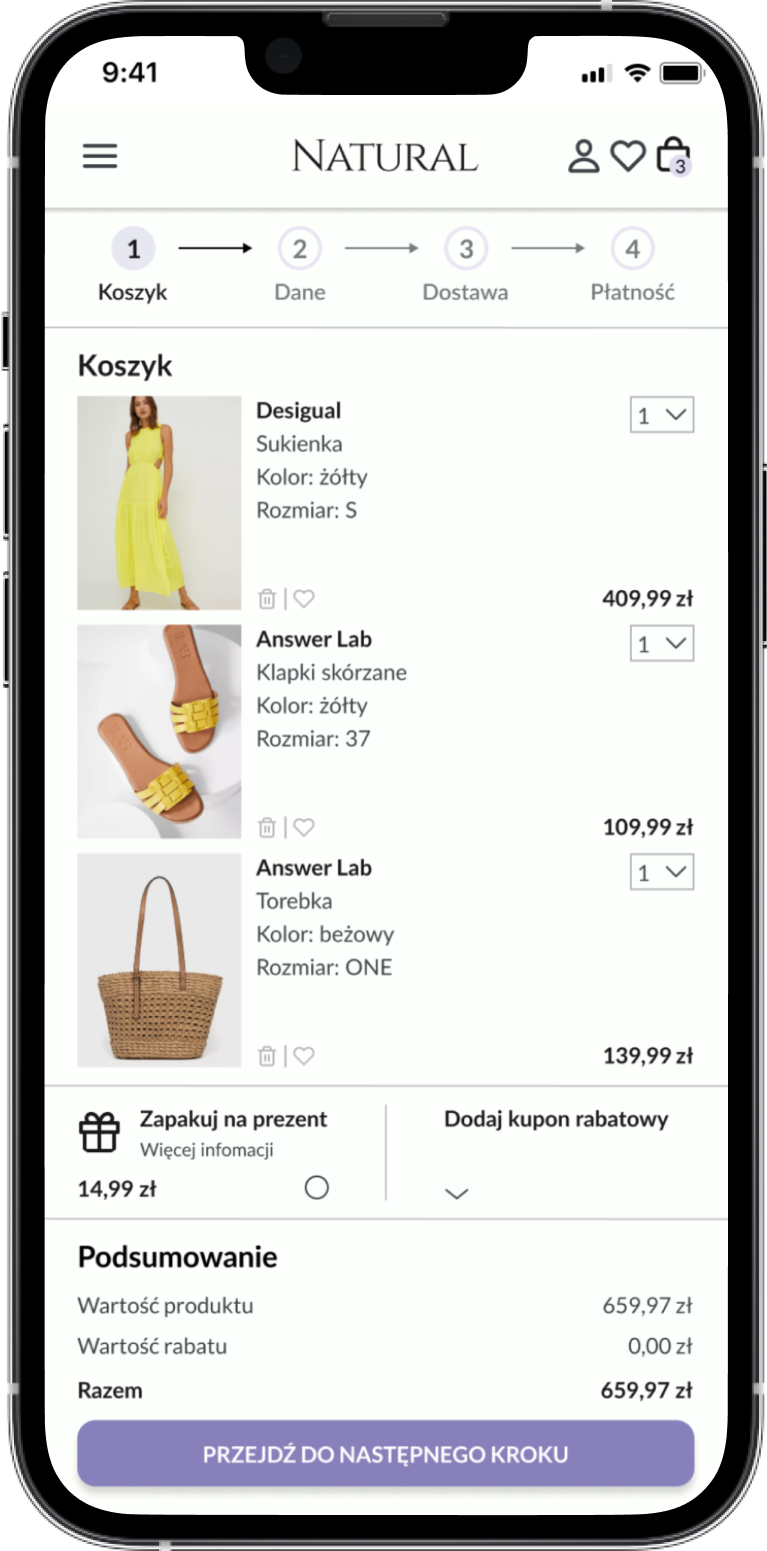Open the hamburger menu
This screenshot has height=1551, width=767.
(100, 156)
